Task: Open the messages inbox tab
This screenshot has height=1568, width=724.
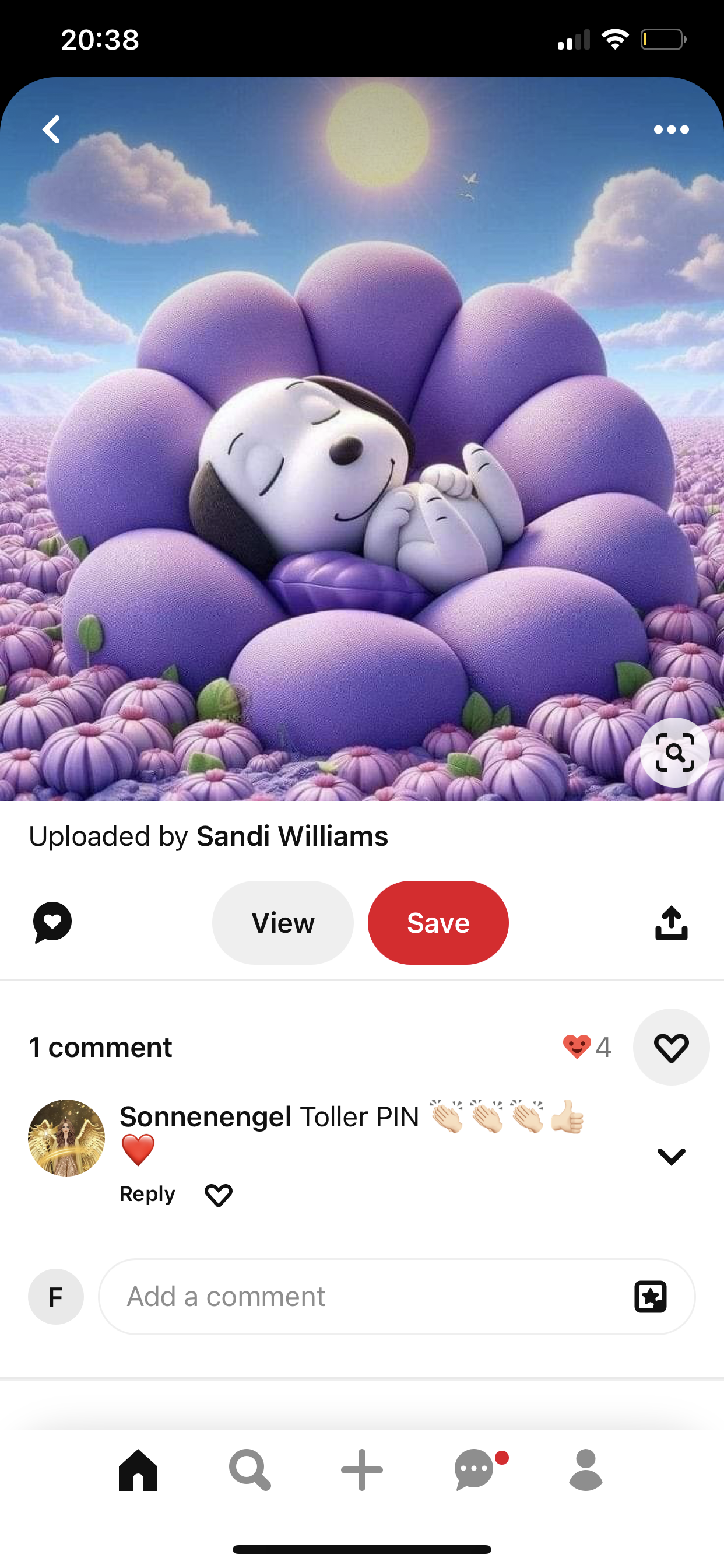Action: 475,1470
